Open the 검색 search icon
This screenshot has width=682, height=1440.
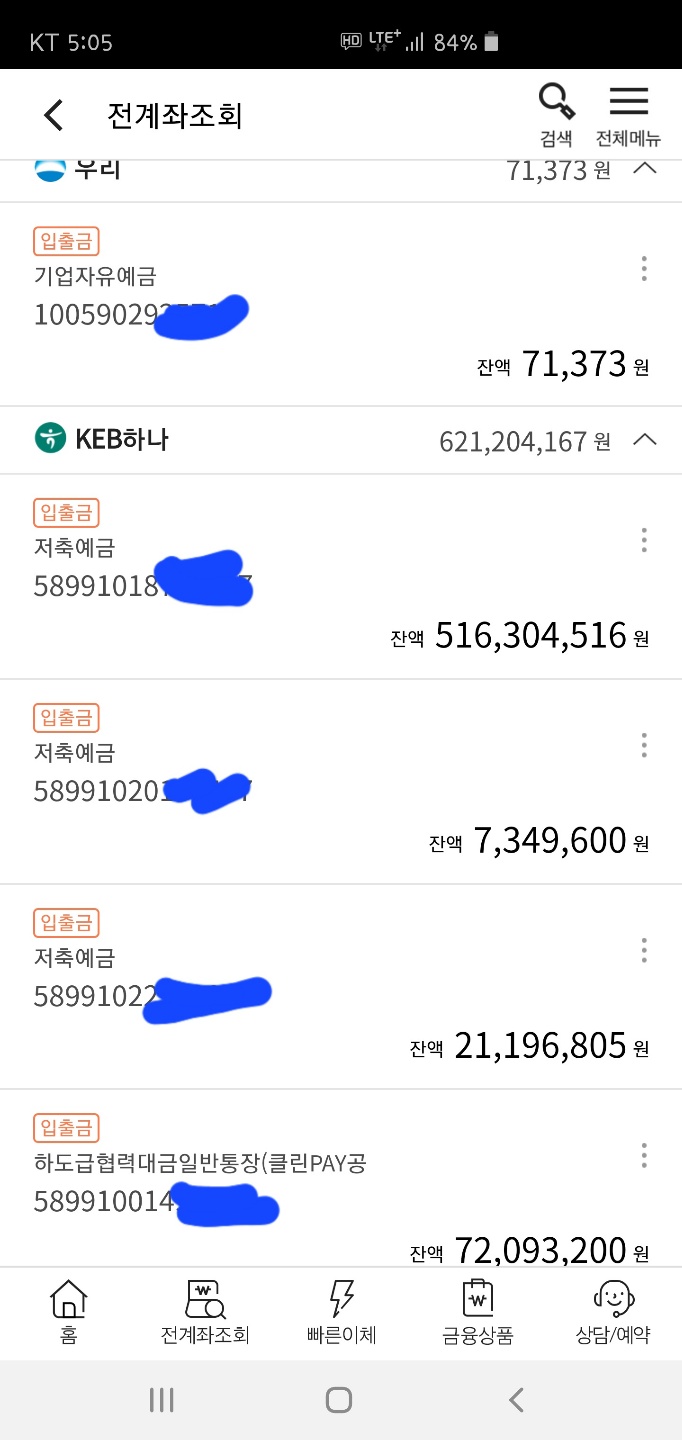(556, 115)
